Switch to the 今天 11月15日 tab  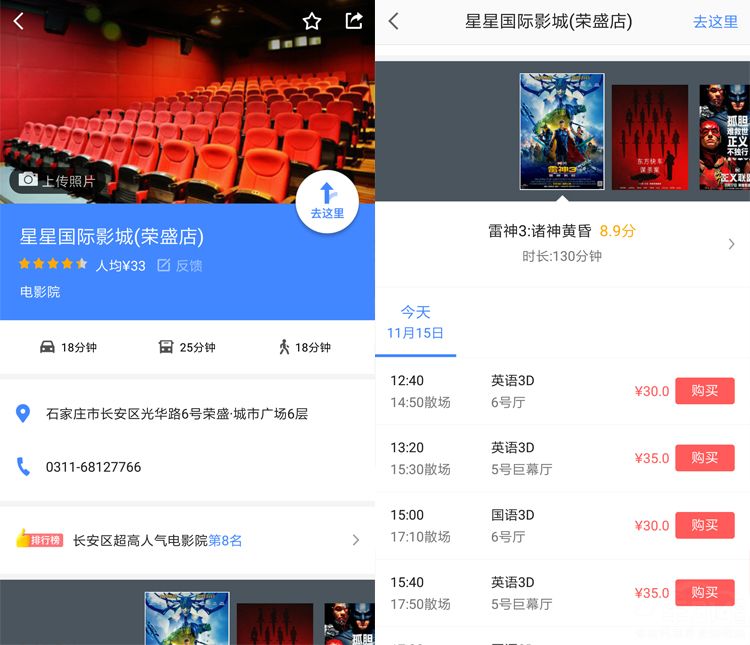415,322
